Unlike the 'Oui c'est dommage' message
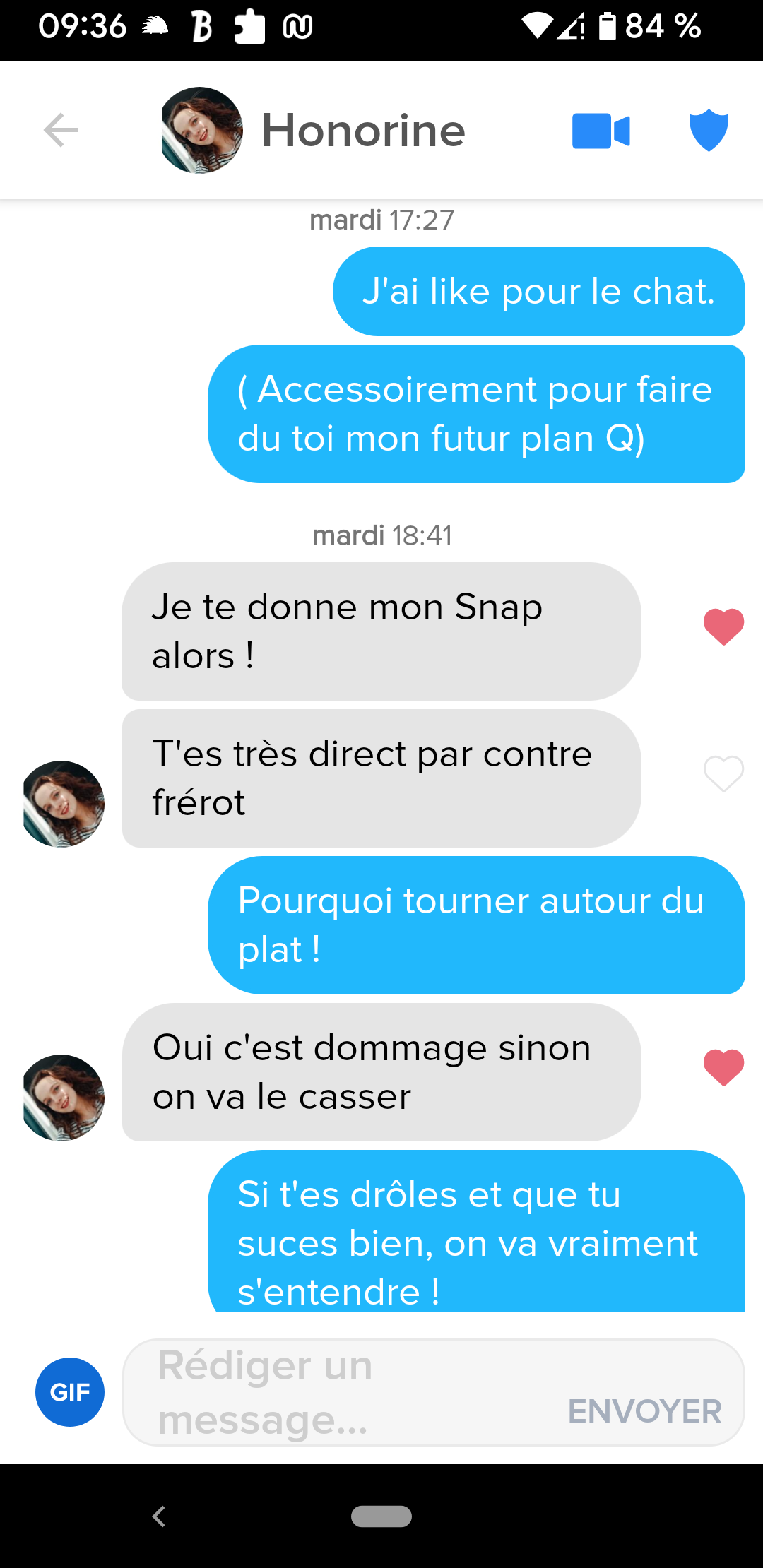 coord(723,1067)
